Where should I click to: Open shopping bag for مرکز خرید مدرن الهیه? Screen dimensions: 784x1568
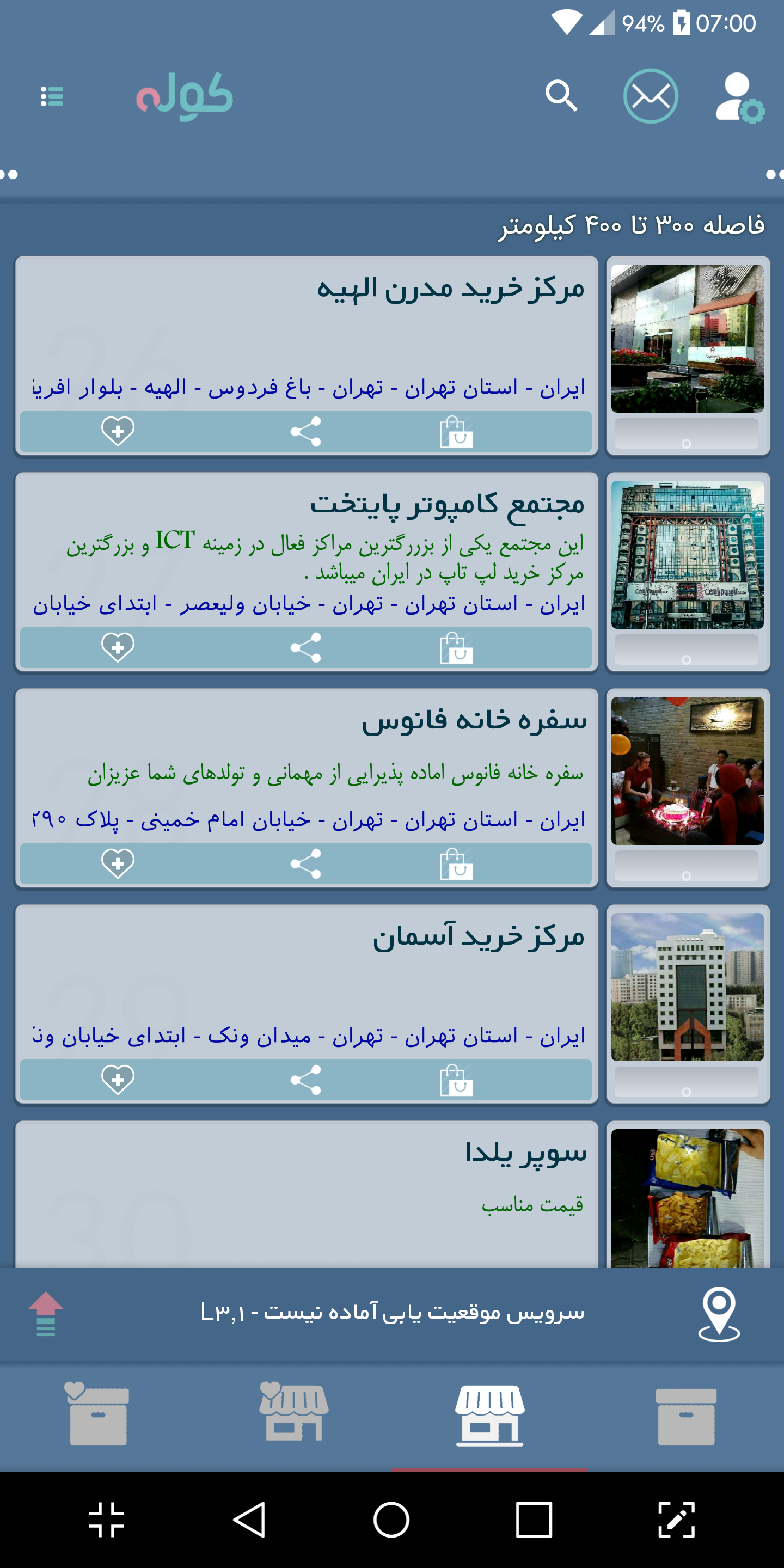[456, 432]
